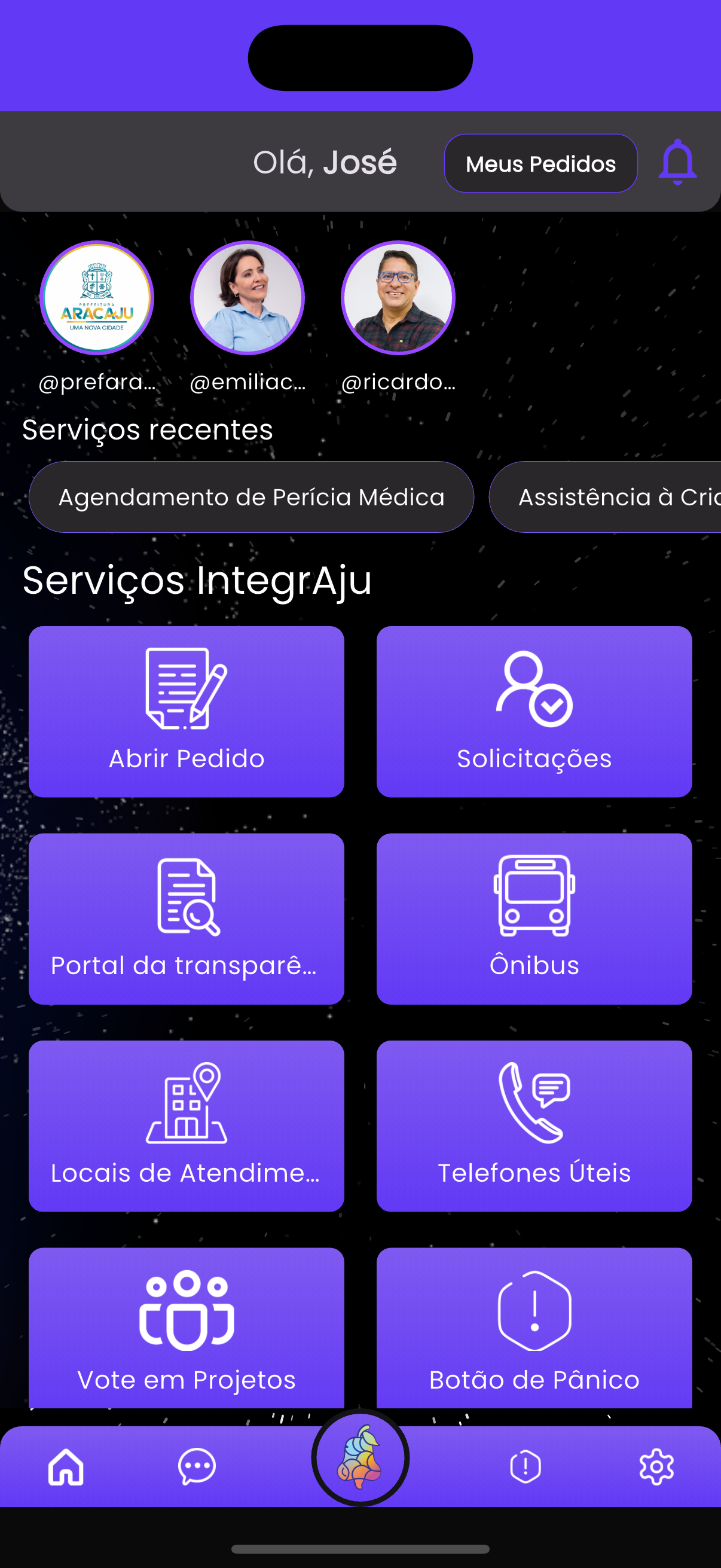
Task: Open Portal da transparência
Action: 185,919
